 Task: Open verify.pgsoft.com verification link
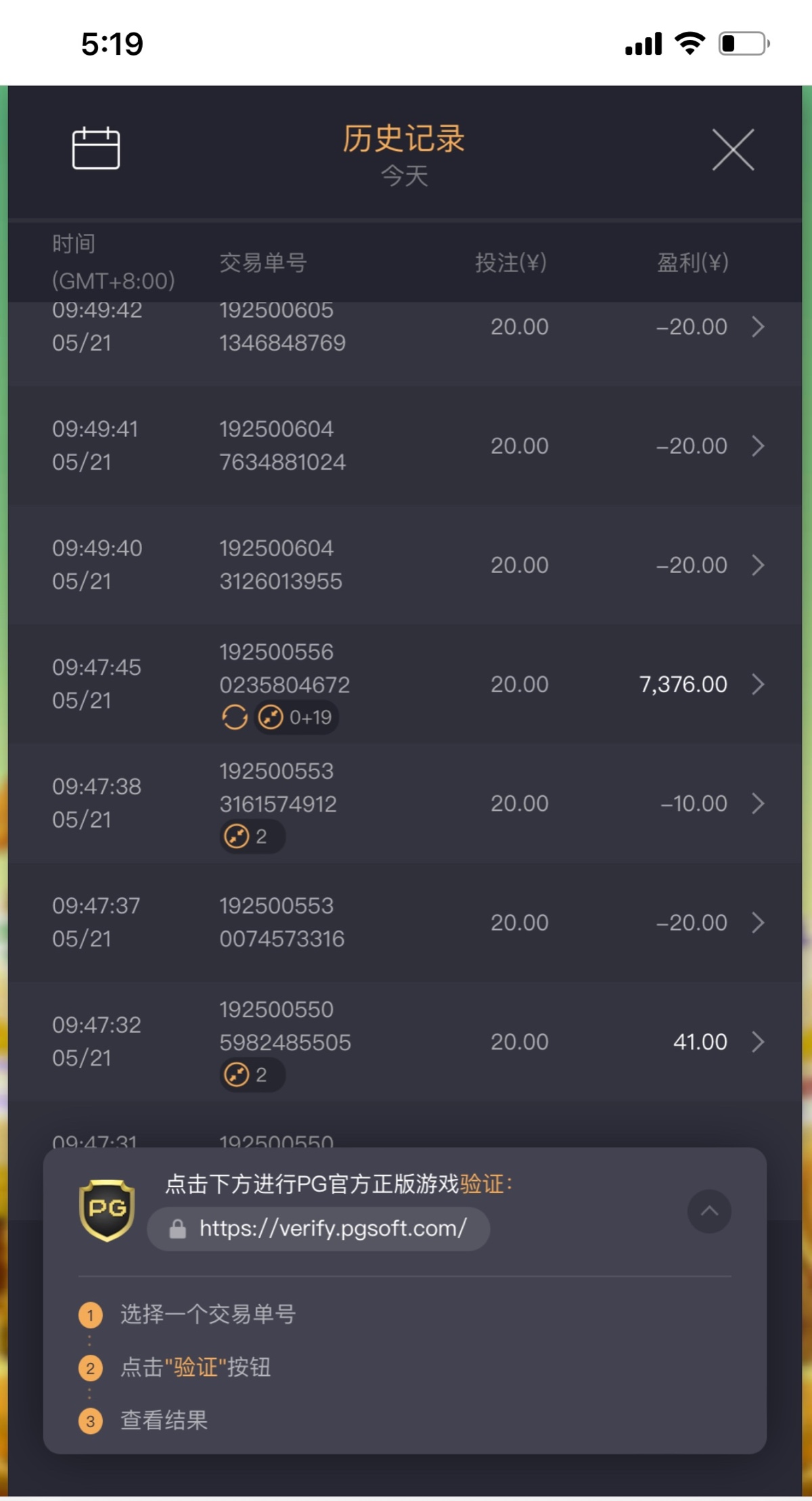tap(319, 1228)
